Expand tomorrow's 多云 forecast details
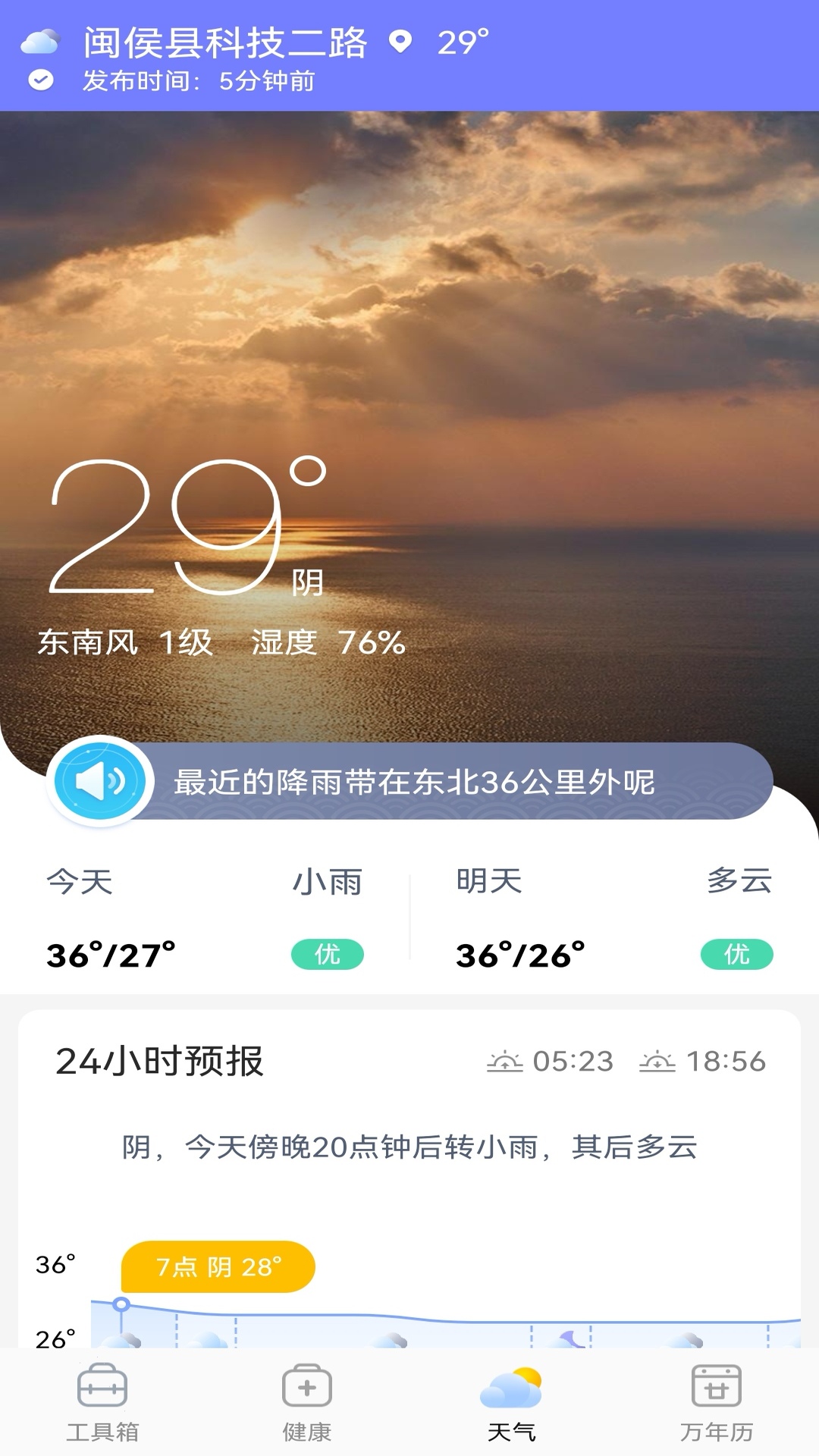 point(738,882)
